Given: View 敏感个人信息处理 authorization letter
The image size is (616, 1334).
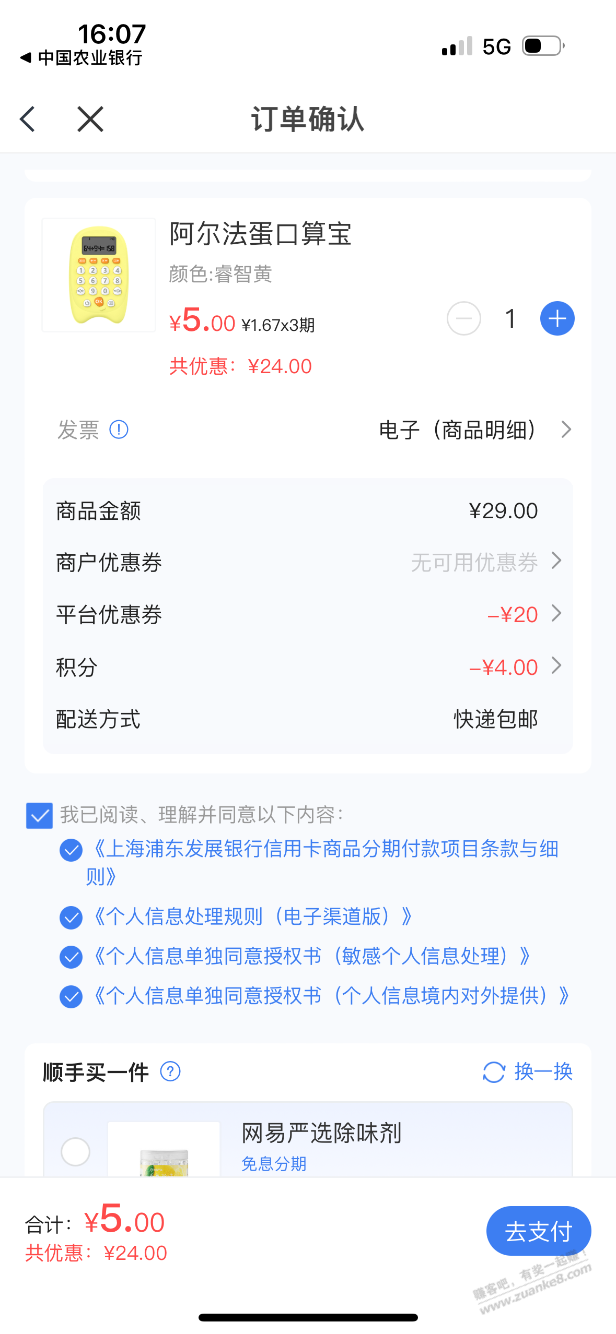Looking at the screenshot, I should tap(310, 956).
